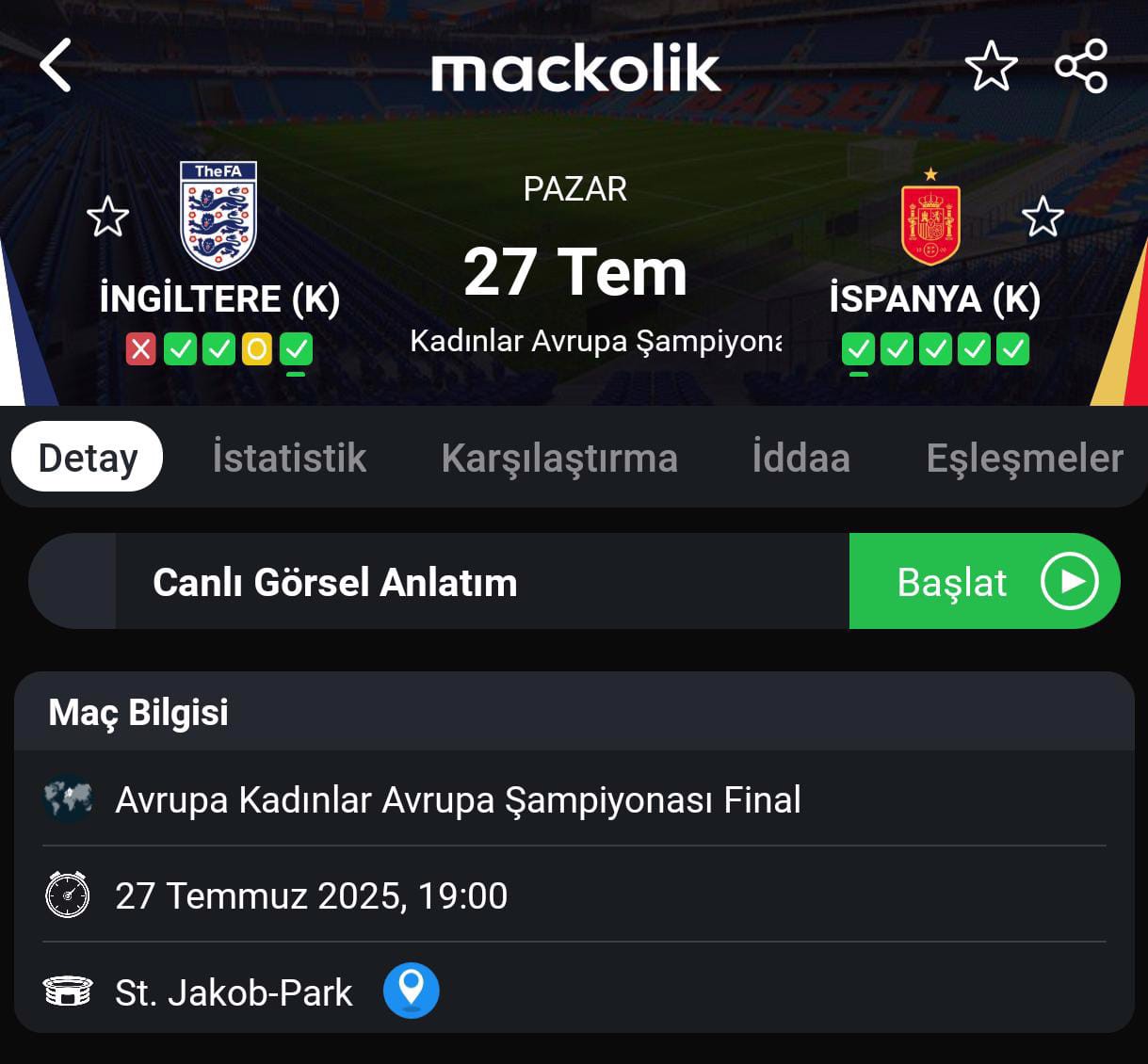Switch to the Karşılaştırma tab
The image size is (1148, 1064).
click(x=559, y=458)
